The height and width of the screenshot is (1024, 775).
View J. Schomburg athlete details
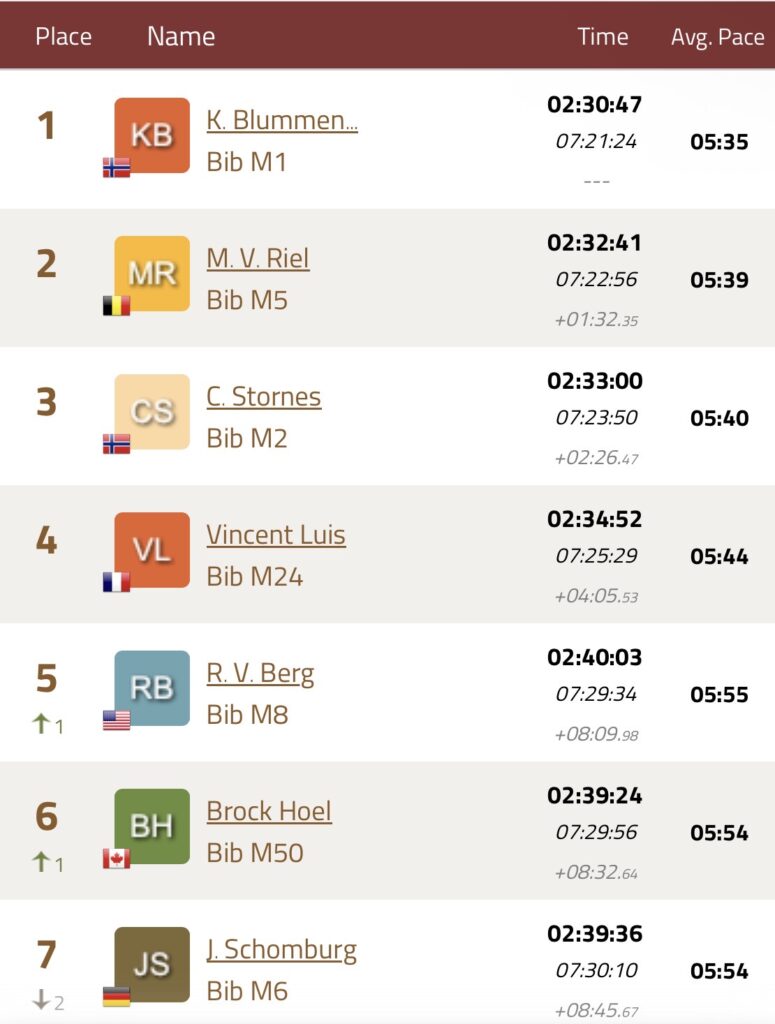pos(281,949)
